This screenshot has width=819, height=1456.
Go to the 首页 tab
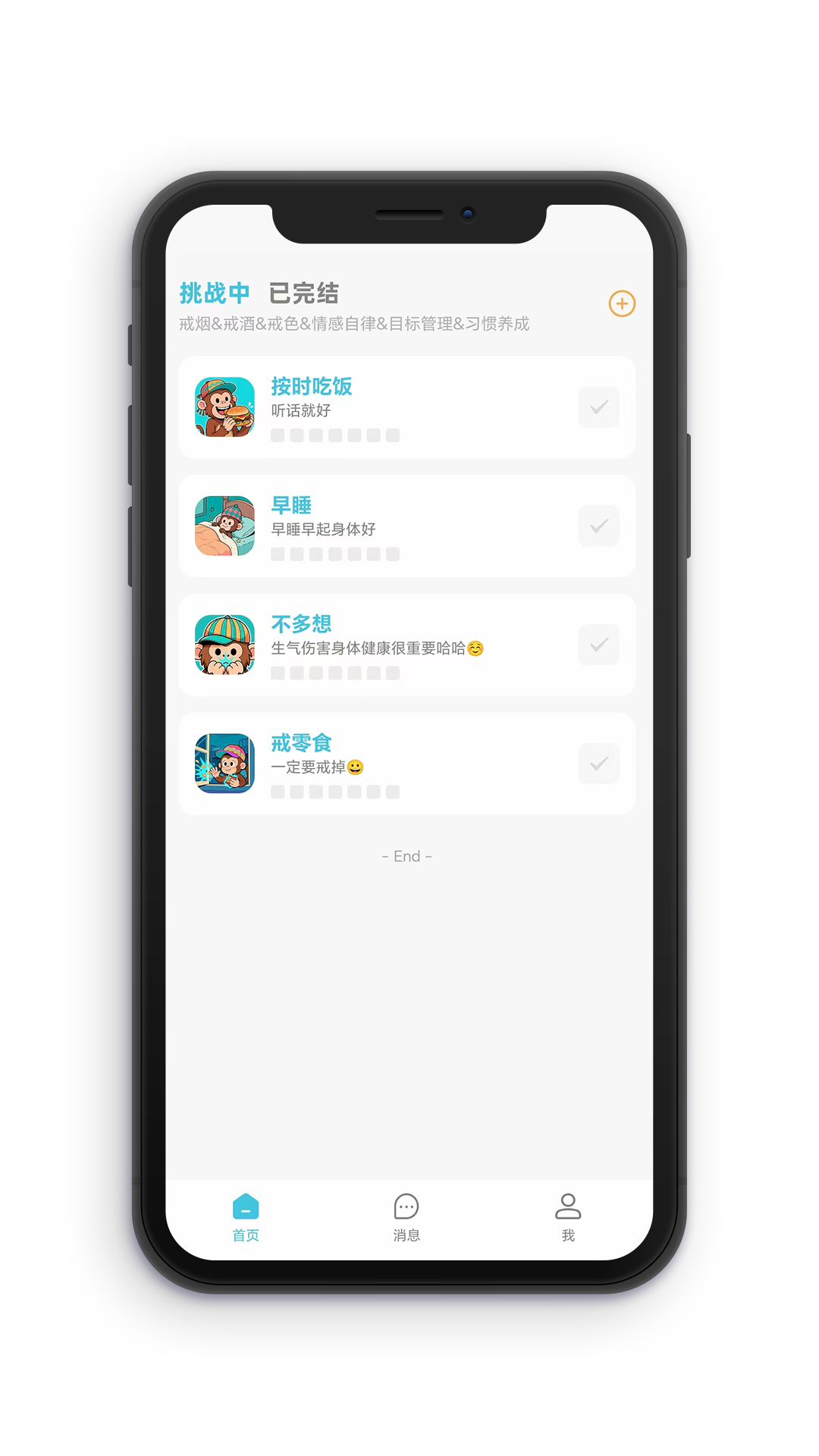point(246,1216)
